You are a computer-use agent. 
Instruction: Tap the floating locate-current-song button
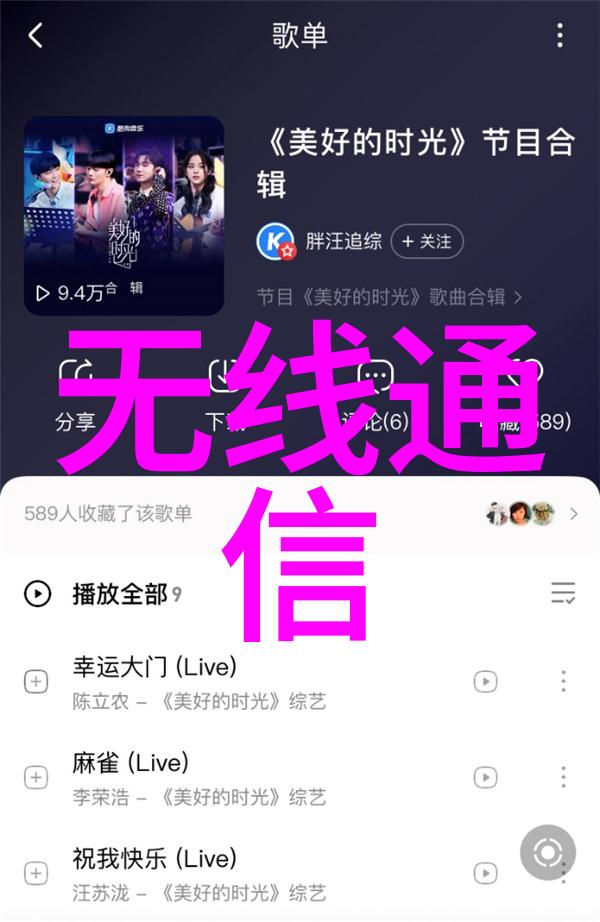548,853
